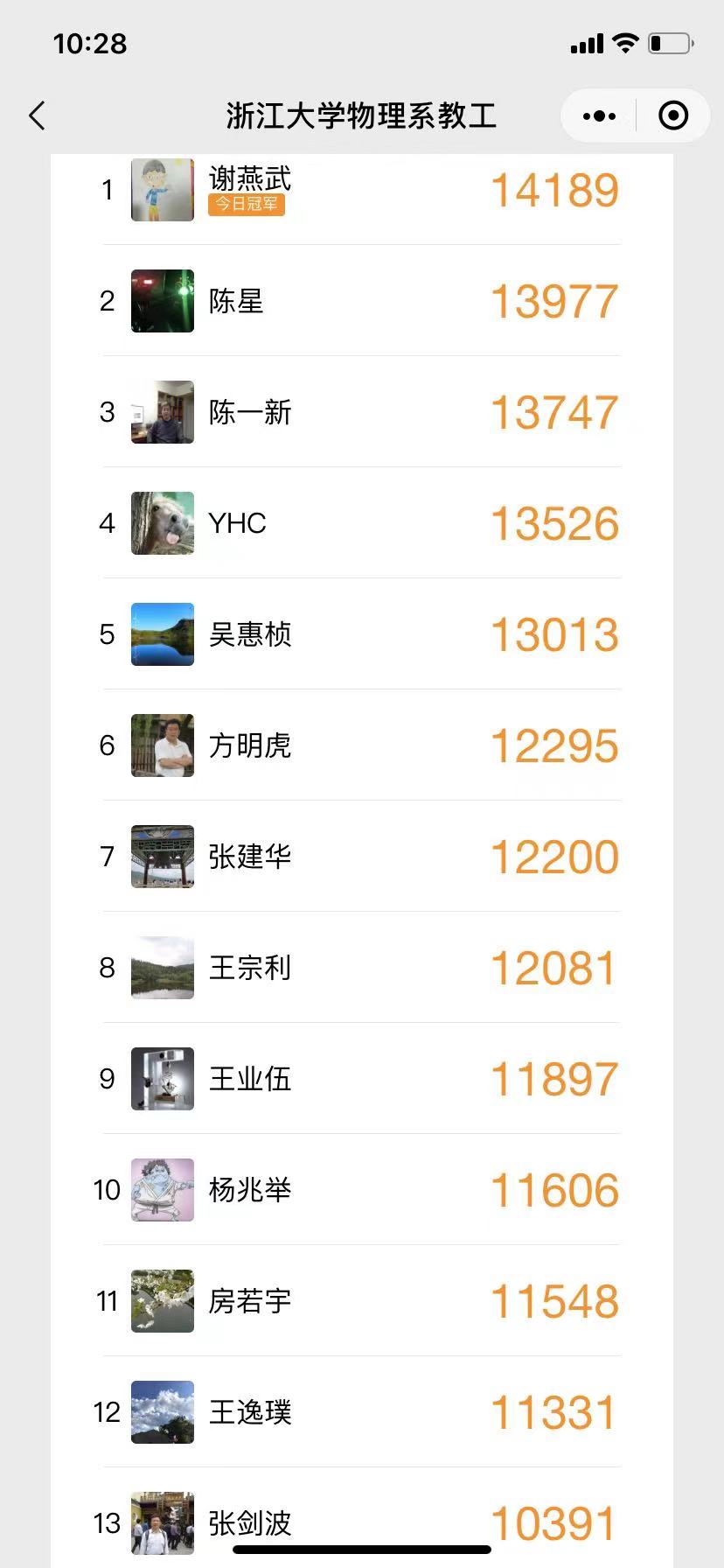Open the YHC leaderboard row
The width and height of the screenshot is (724, 1568).
pyautogui.click(x=361, y=523)
